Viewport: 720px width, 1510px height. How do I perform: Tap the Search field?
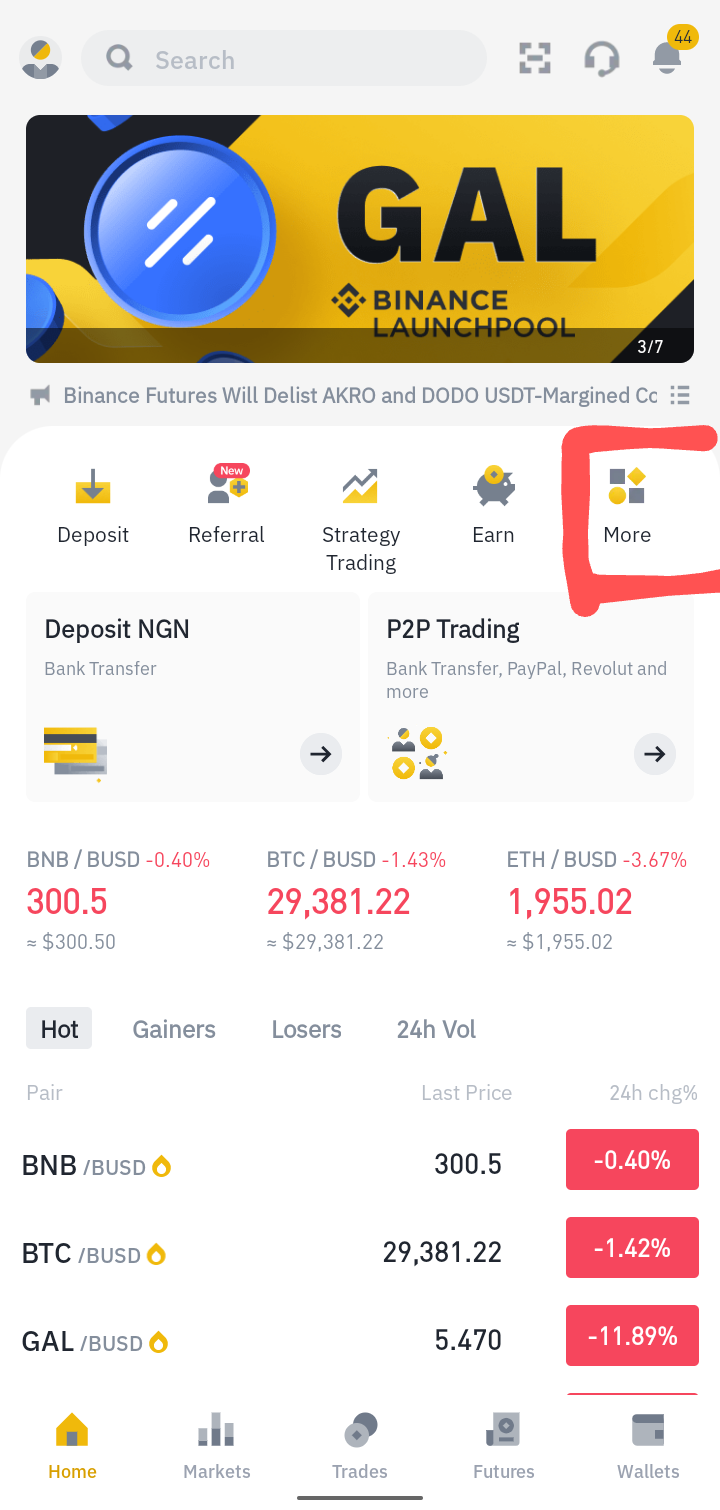pos(283,59)
